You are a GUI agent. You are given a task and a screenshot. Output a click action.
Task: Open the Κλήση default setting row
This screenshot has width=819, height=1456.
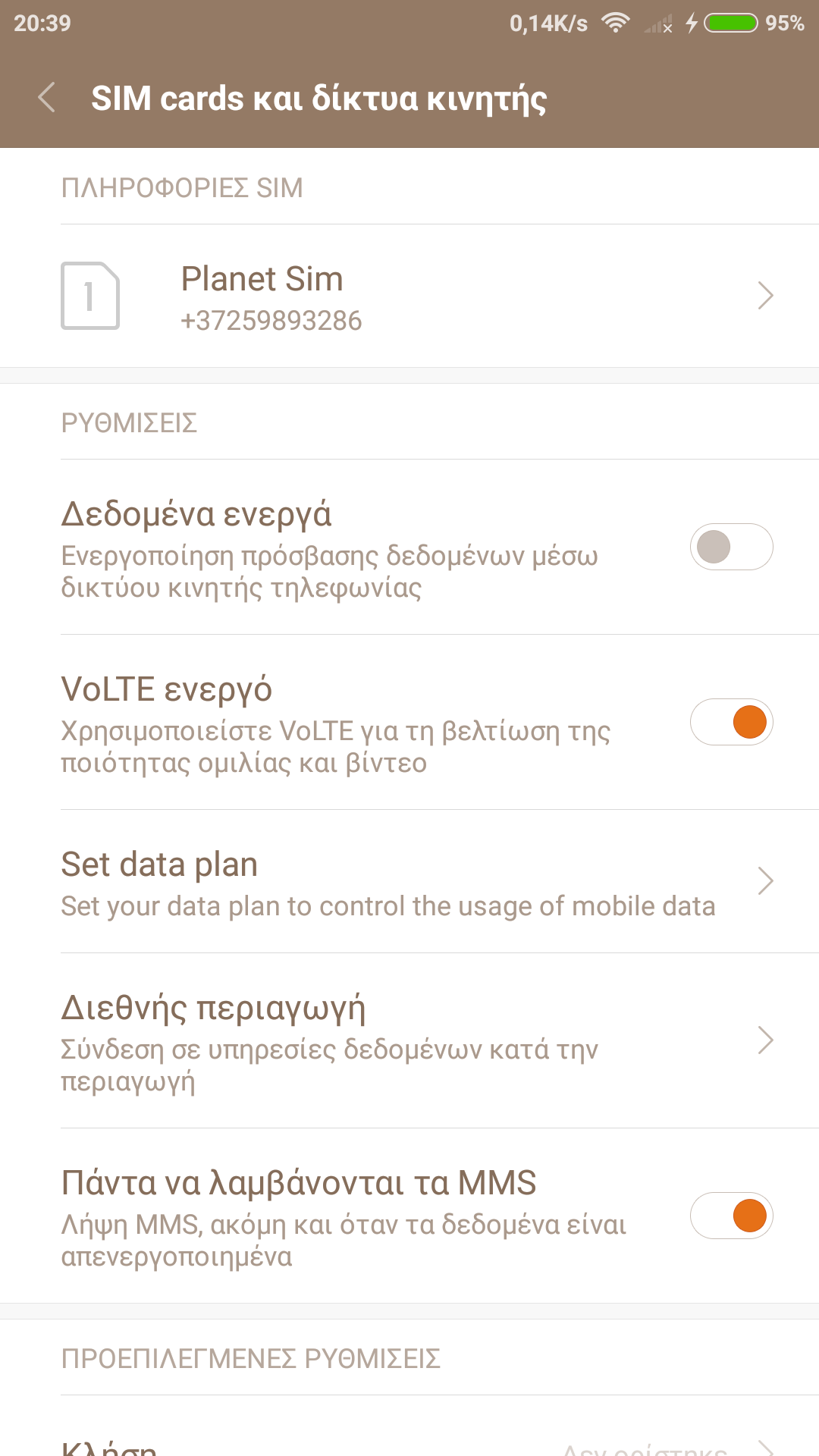[409, 1445]
